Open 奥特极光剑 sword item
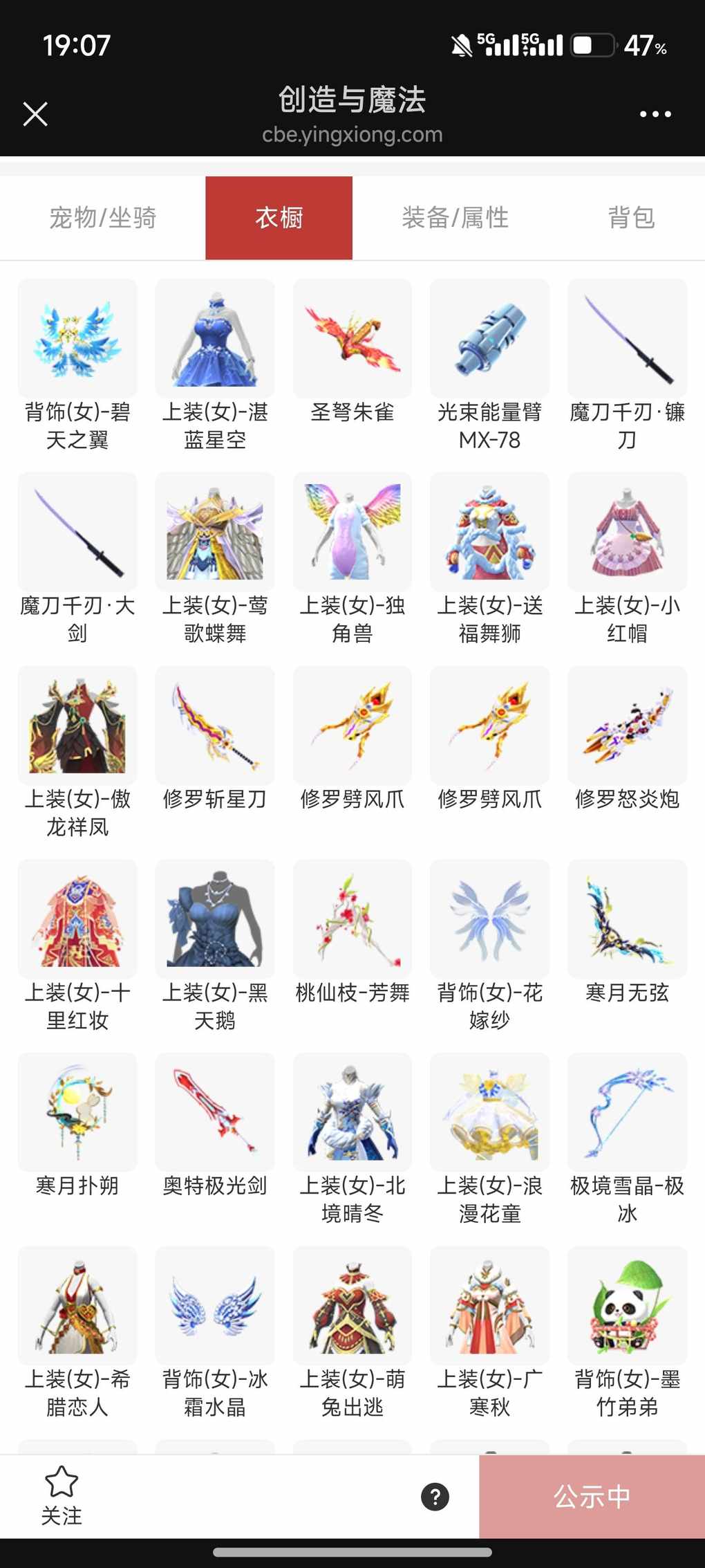The height and width of the screenshot is (1568, 705). pos(215,1114)
